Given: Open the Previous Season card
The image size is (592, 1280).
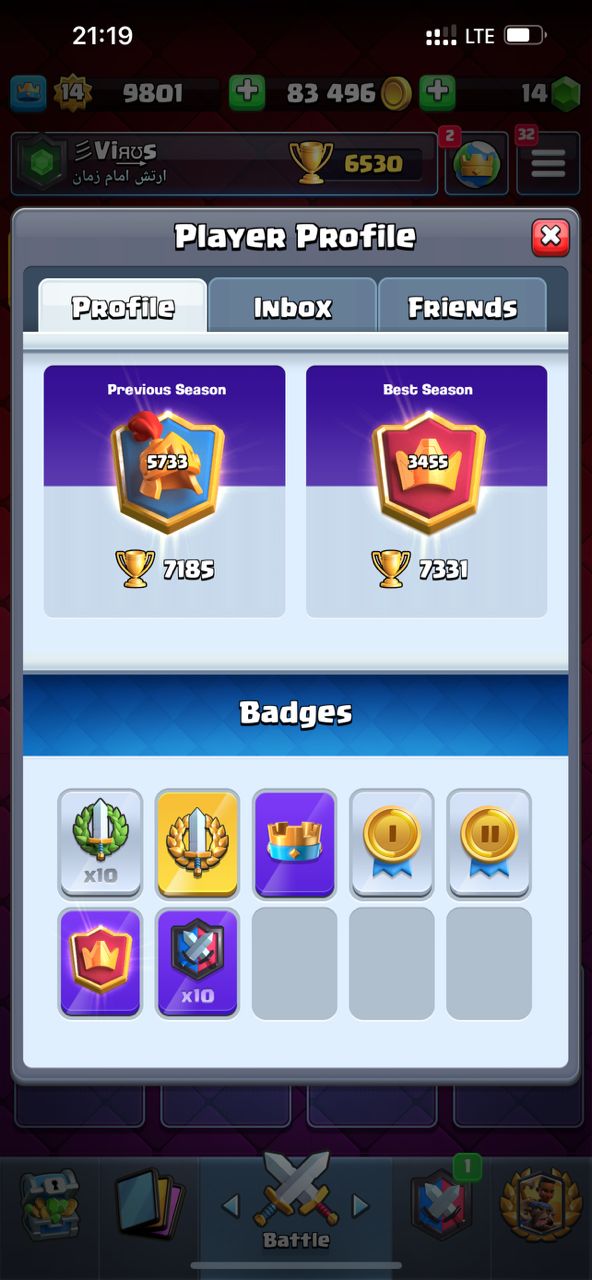Looking at the screenshot, I should tap(165, 491).
